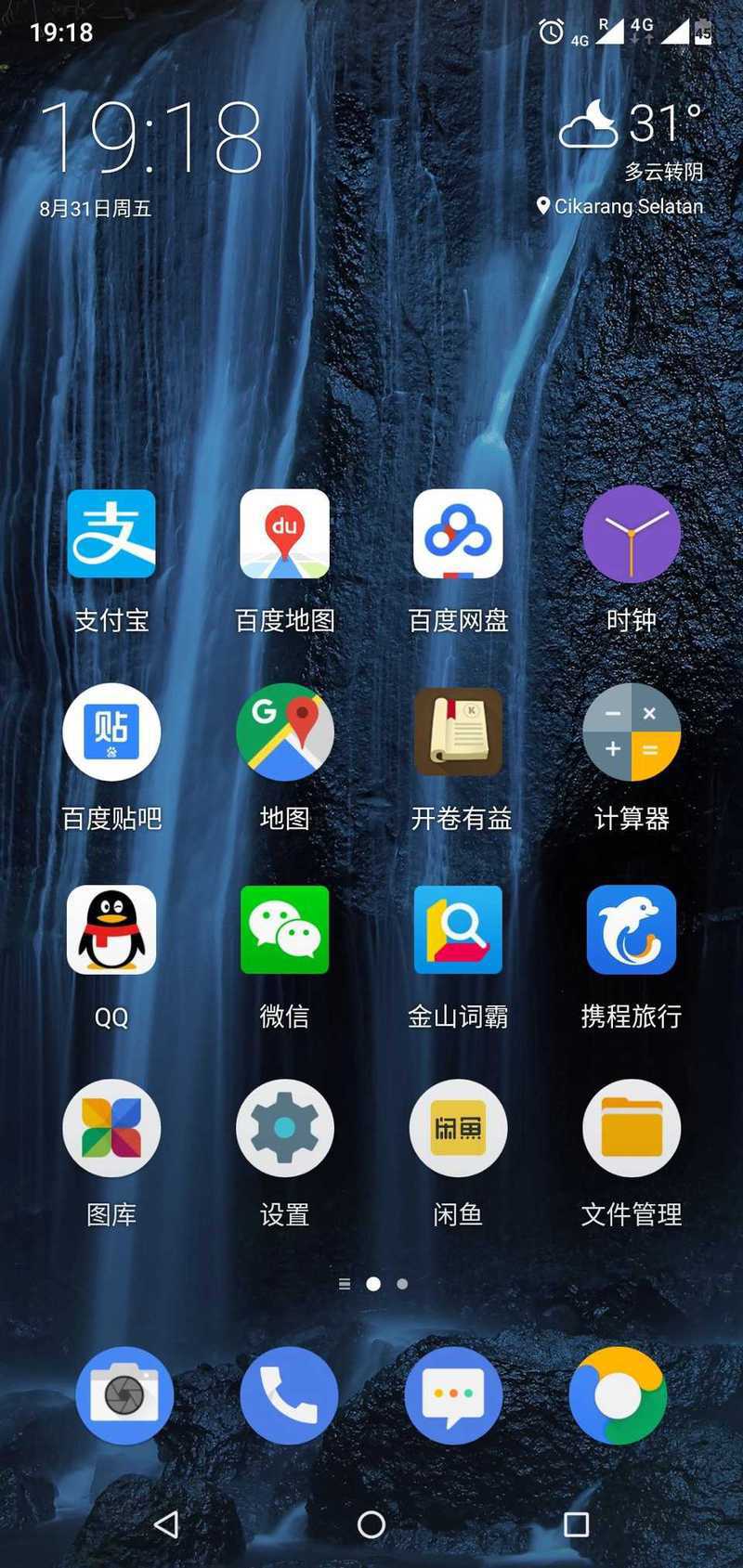Open 文件管理 file manager

(x=632, y=1128)
